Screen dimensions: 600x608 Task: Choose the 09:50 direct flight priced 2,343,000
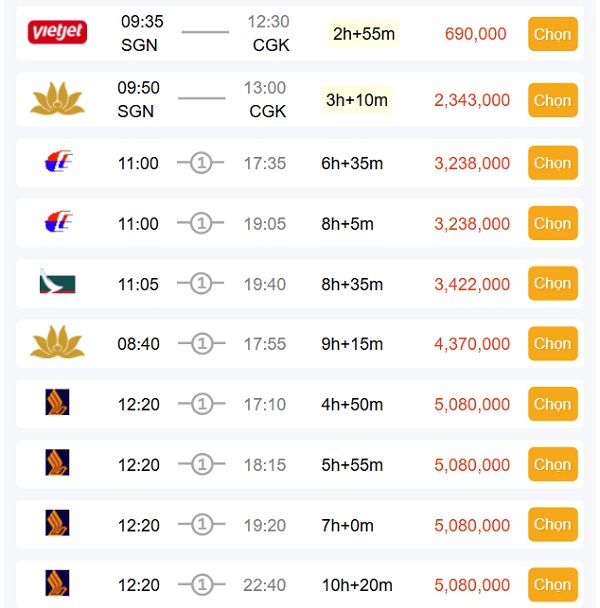click(x=552, y=100)
